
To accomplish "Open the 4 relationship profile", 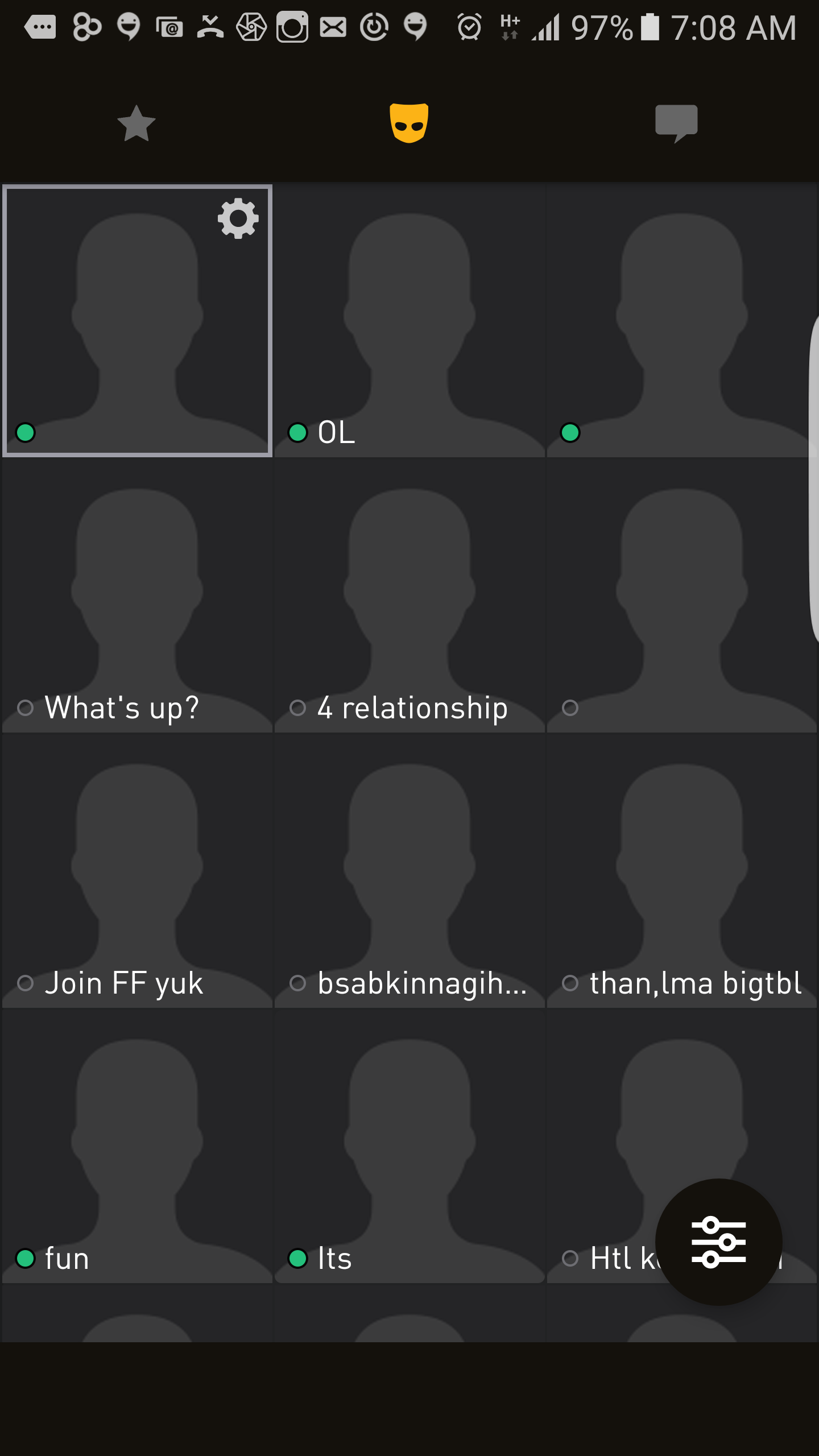I will [x=409, y=596].
